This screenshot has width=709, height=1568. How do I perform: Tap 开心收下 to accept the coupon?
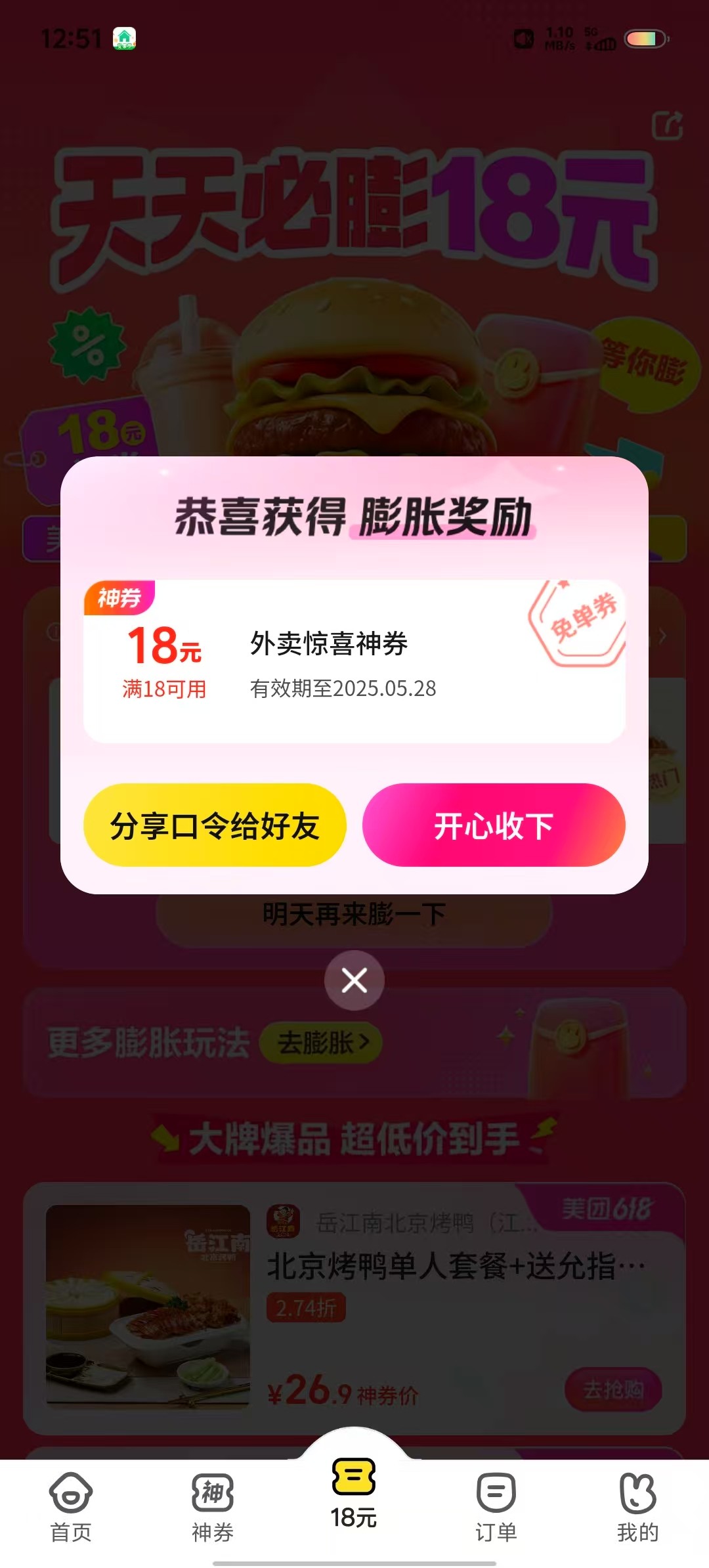494,825
